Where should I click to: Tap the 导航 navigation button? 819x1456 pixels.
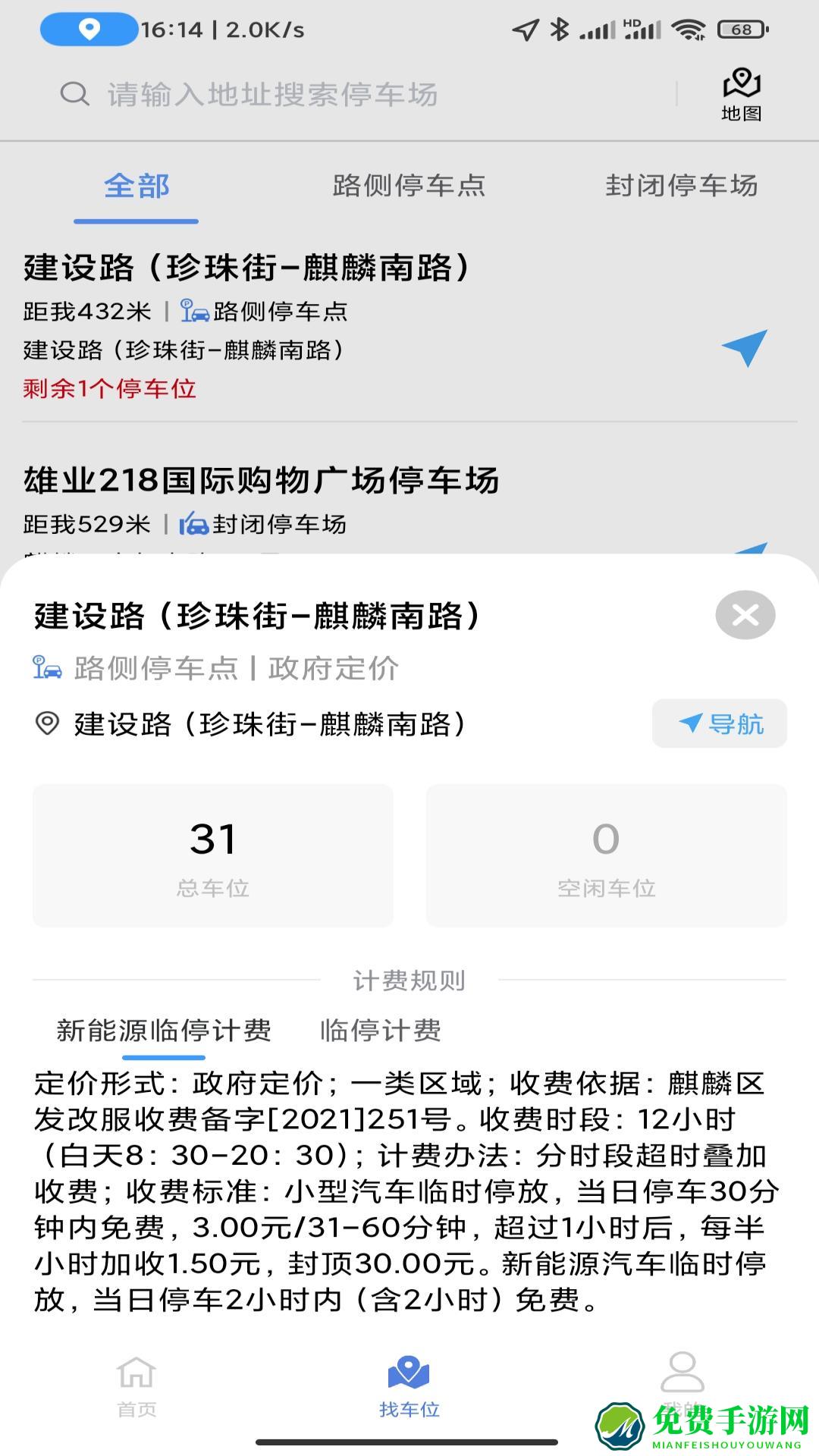coord(718,724)
